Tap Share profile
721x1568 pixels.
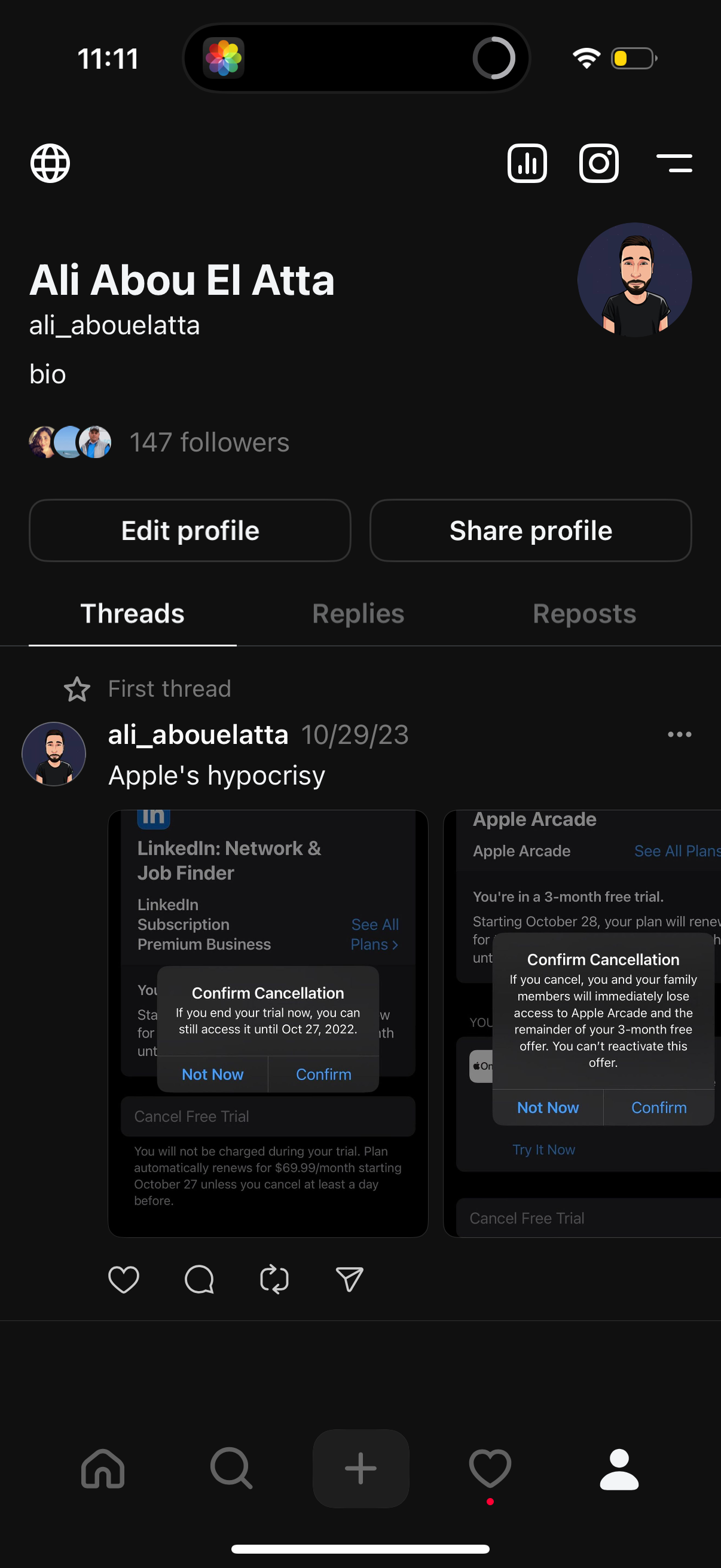(x=530, y=530)
